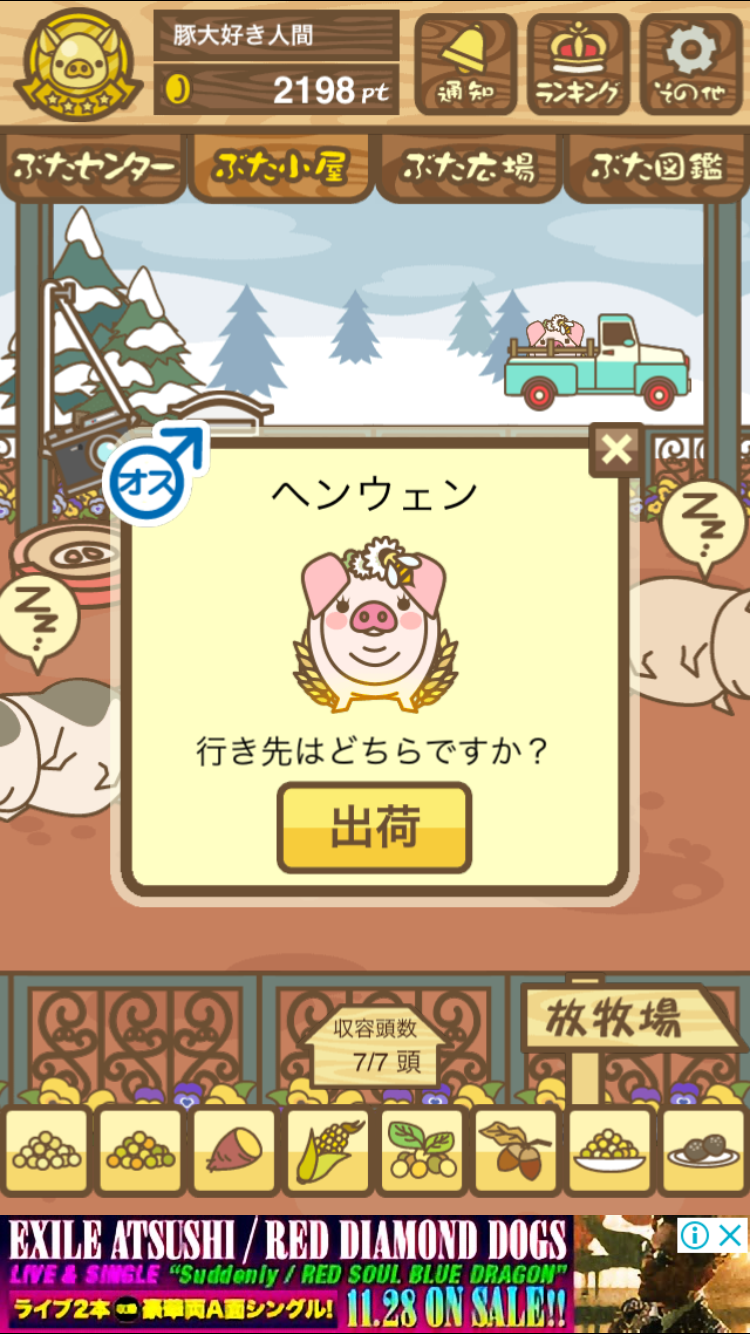Open その他 gear settings
750x1334 pixels.
tap(692, 63)
